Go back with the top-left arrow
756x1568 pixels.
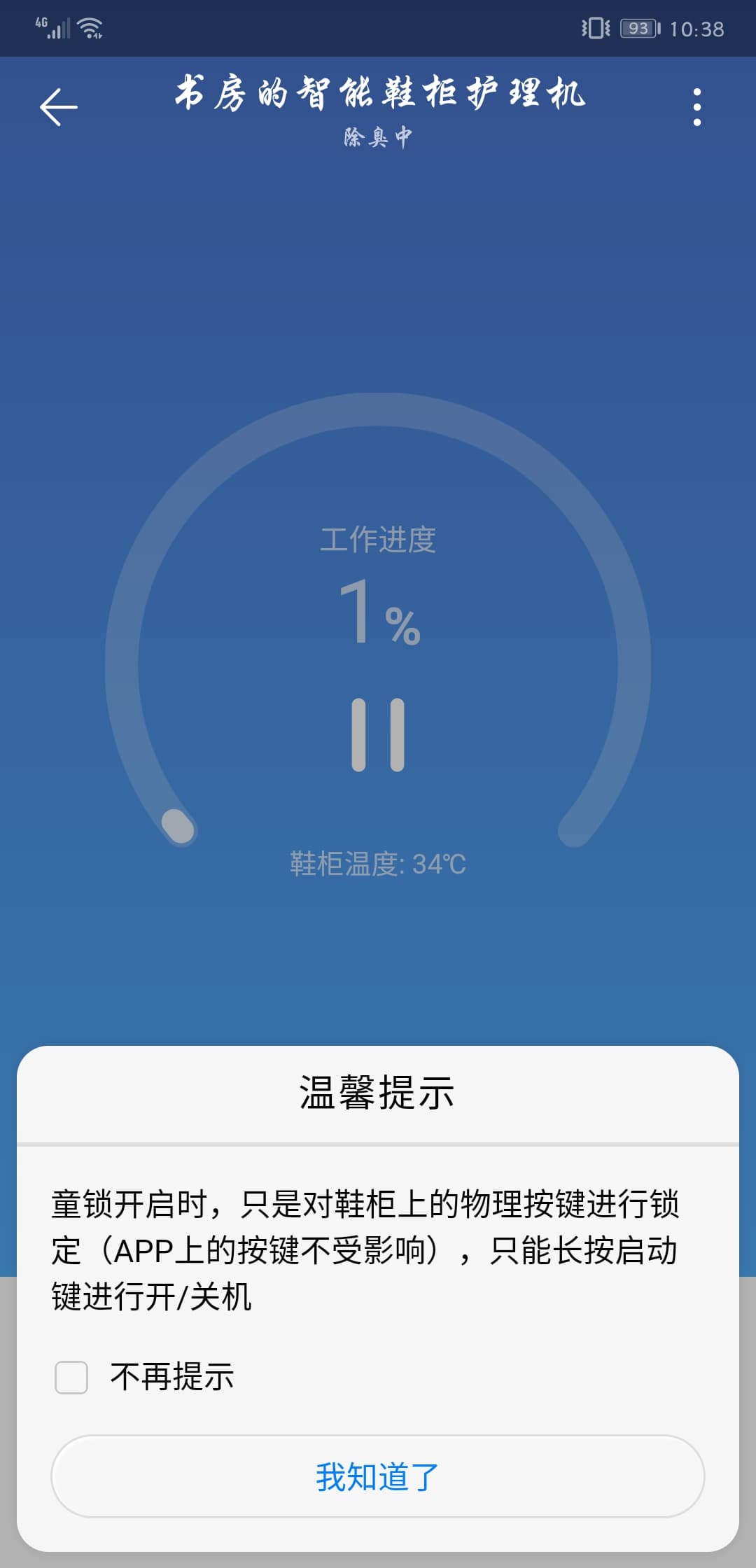(x=59, y=107)
